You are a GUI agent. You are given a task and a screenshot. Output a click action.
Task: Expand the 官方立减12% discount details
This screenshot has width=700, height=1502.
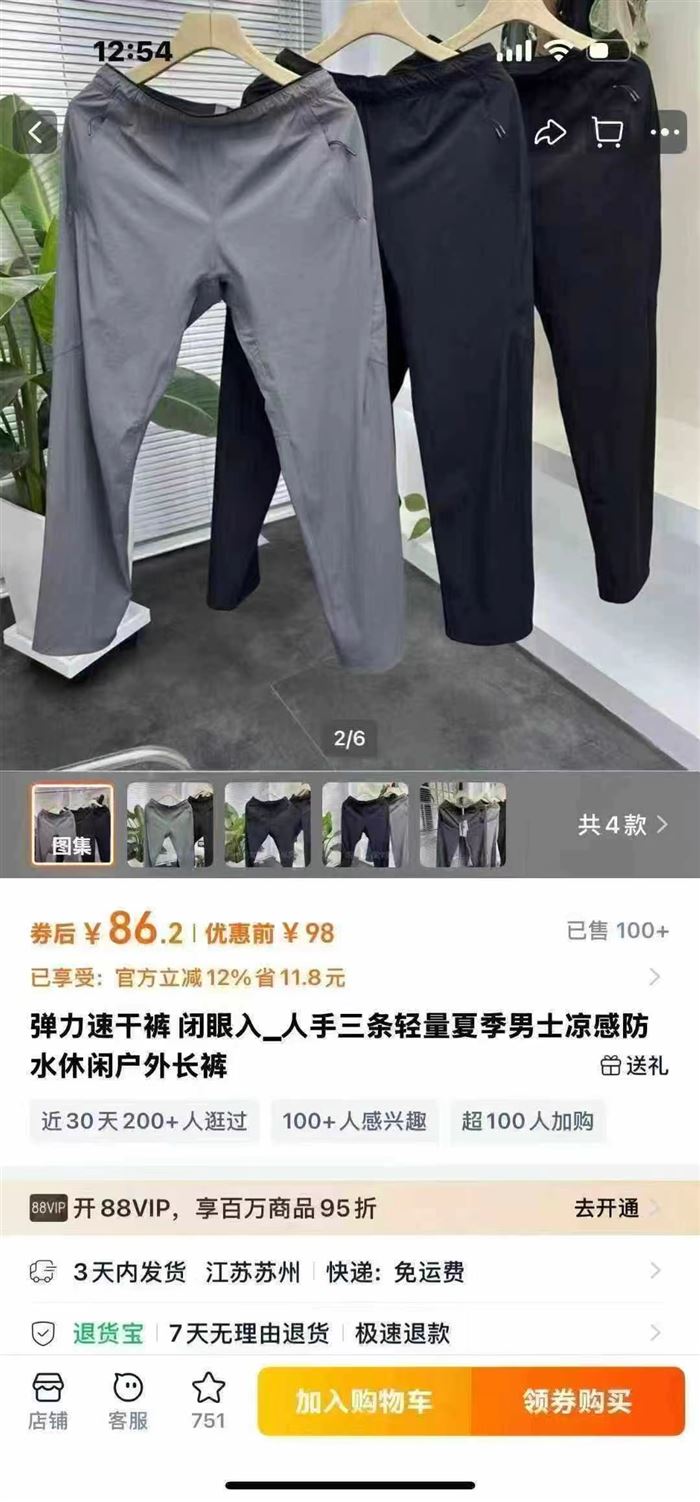point(655,977)
